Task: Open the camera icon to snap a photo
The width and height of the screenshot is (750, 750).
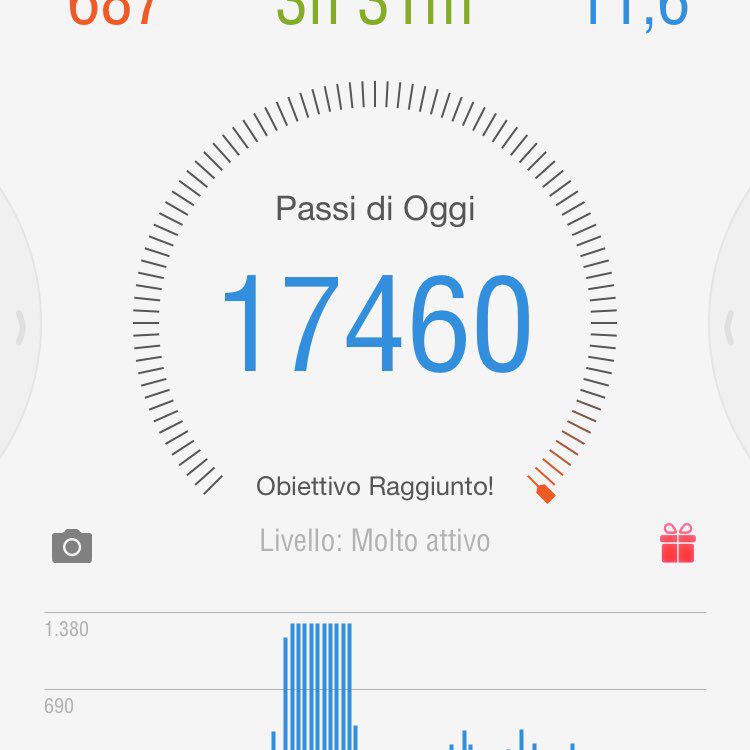Action: click(x=72, y=546)
